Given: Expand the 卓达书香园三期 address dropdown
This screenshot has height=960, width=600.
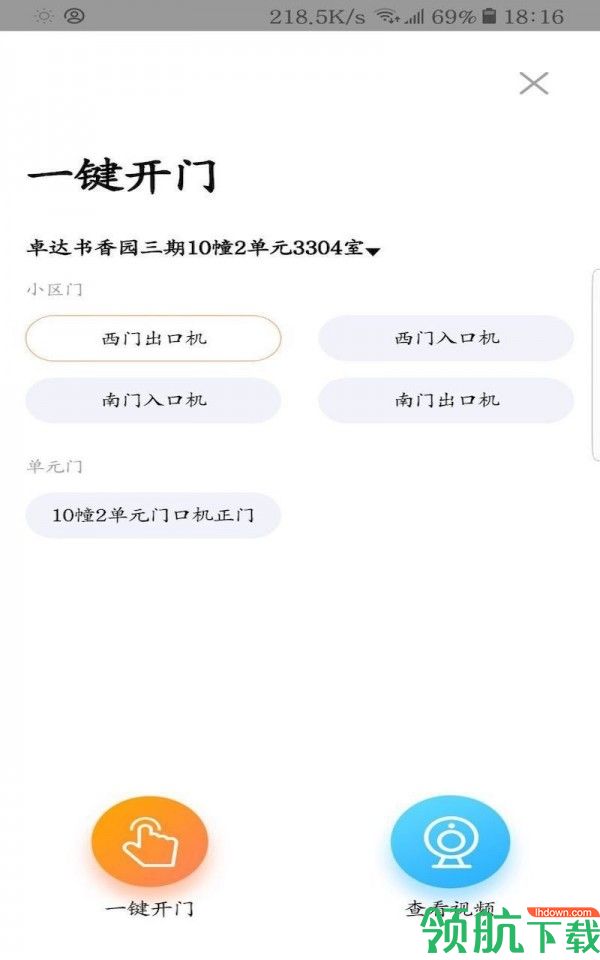Looking at the screenshot, I should point(372,251).
